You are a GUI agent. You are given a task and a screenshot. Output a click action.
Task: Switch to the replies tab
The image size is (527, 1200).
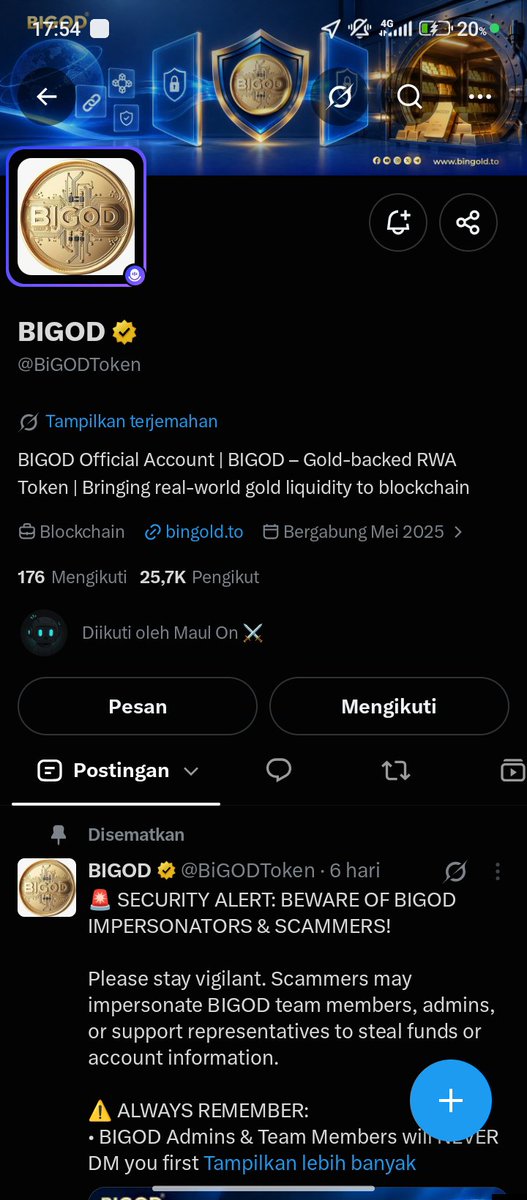279,769
